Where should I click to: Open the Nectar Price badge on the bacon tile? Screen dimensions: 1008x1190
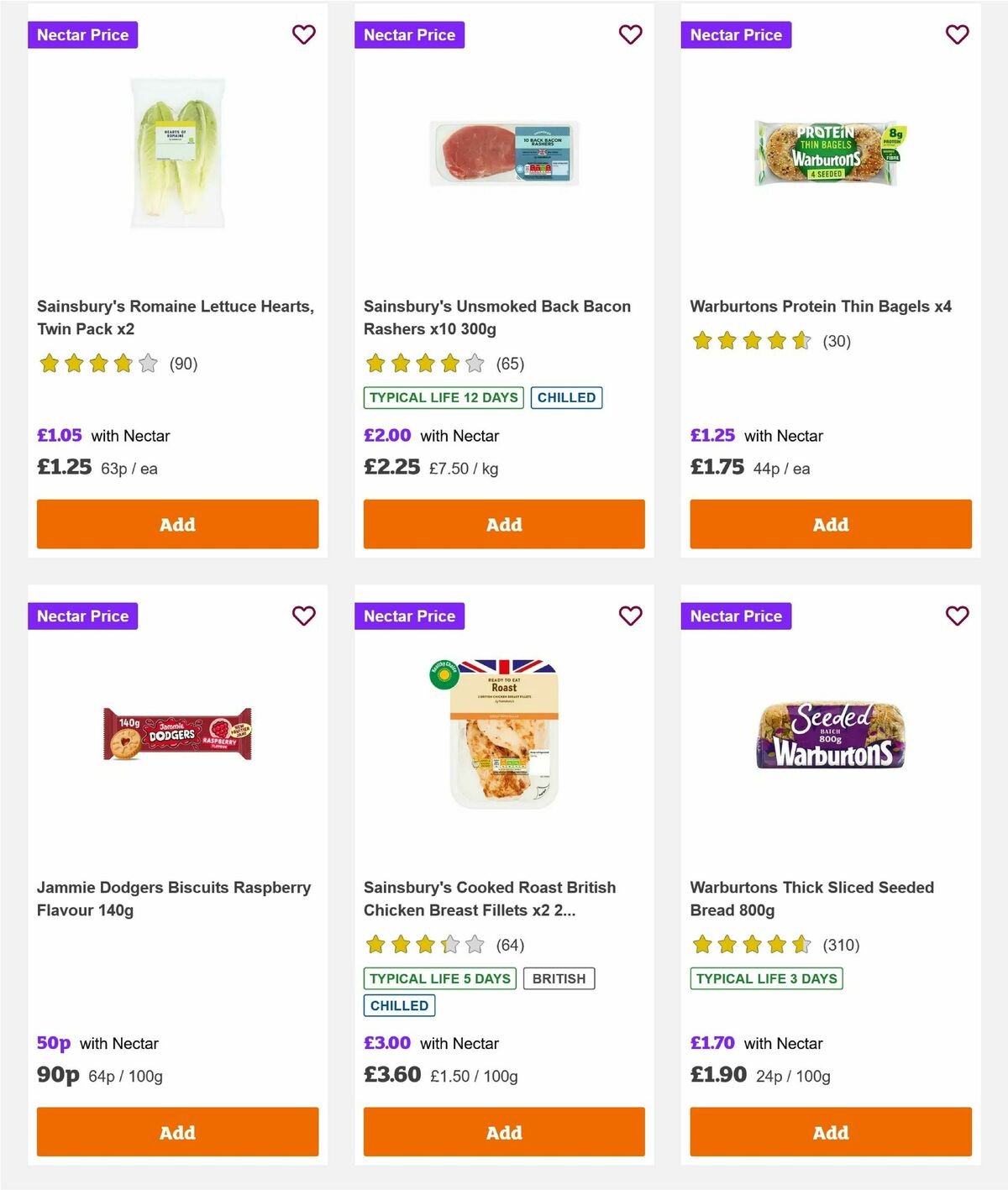[x=409, y=34]
